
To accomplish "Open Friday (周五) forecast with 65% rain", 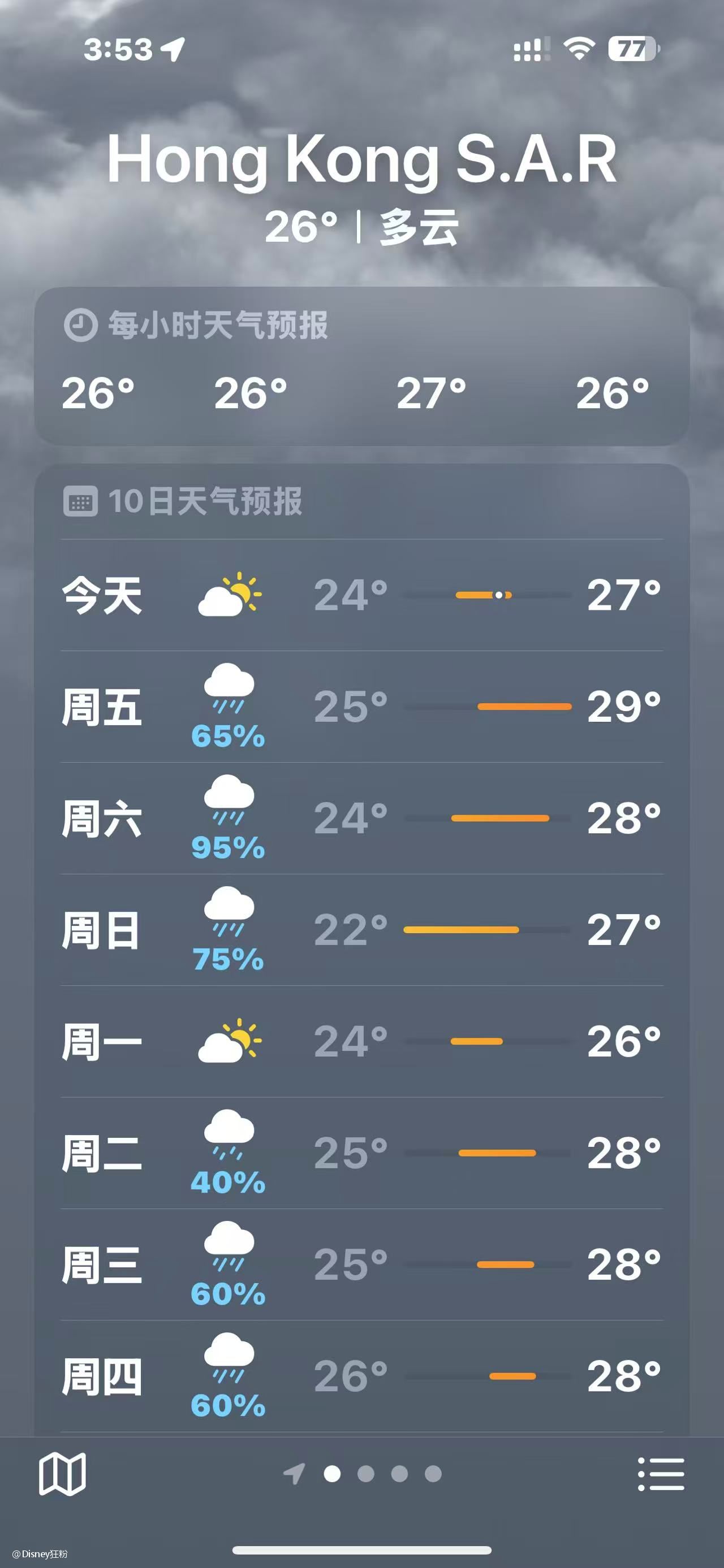I will tap(361, 707).
